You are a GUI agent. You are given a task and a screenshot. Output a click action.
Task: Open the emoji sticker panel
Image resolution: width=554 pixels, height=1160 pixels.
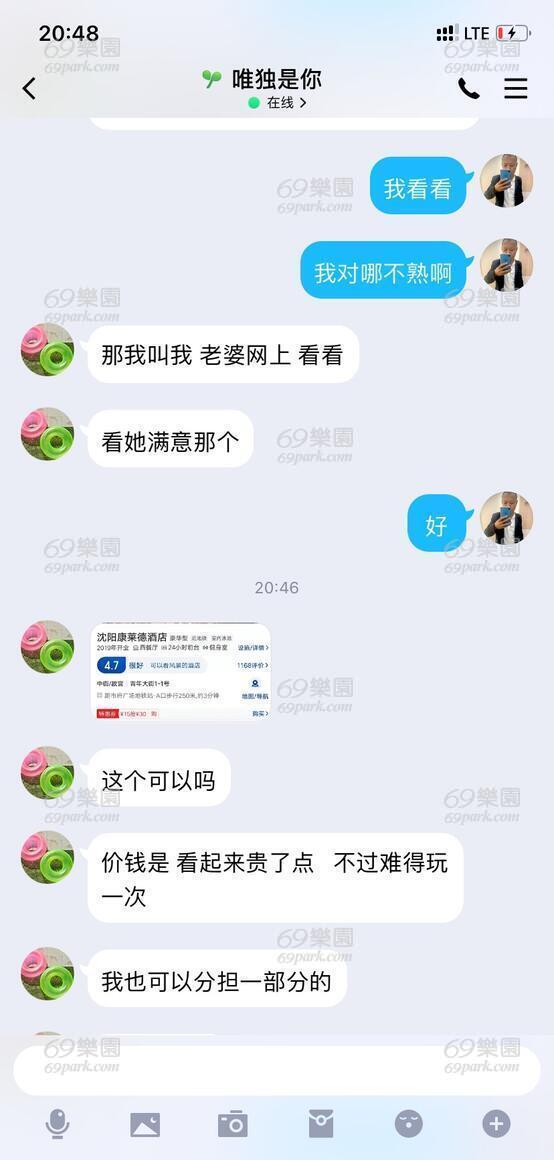(x=408, y=1124)
